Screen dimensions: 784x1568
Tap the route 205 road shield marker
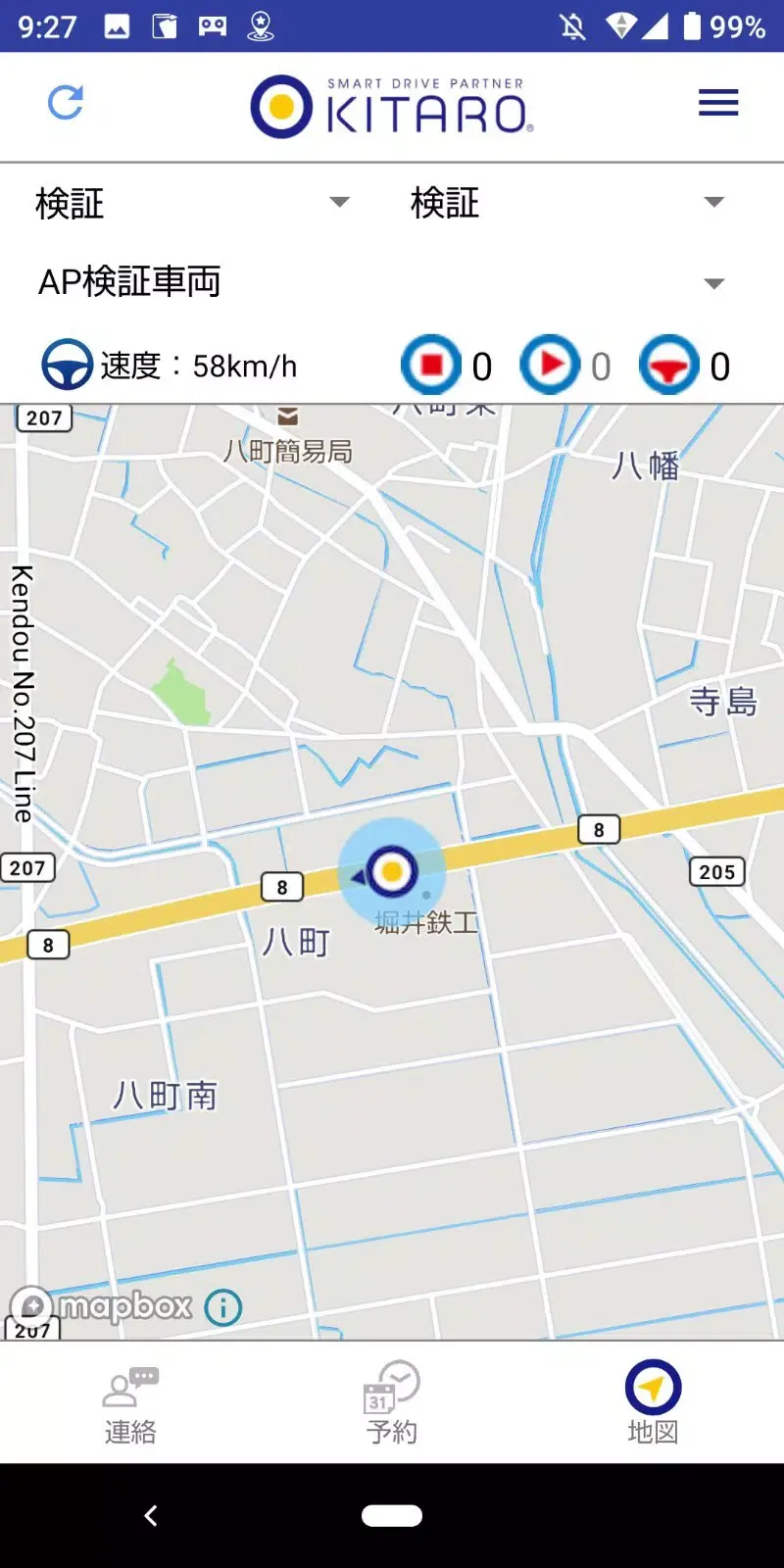[x=716, y=872]
